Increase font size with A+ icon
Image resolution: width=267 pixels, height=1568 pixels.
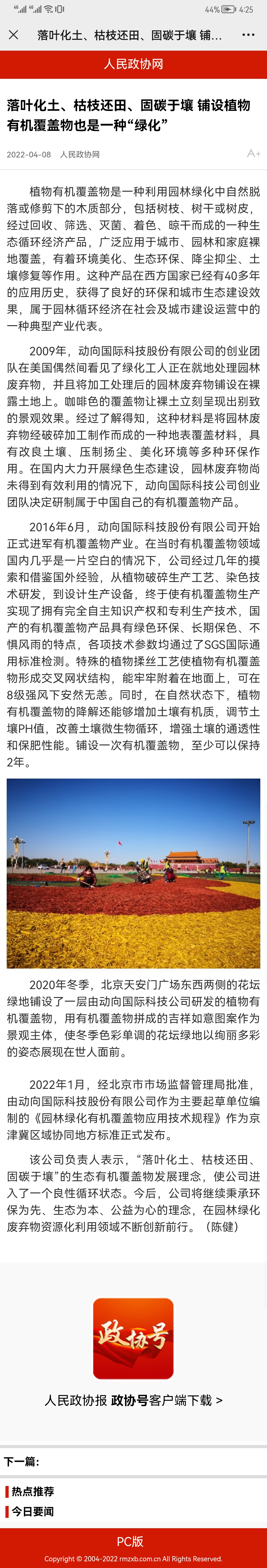click(253, 154)
